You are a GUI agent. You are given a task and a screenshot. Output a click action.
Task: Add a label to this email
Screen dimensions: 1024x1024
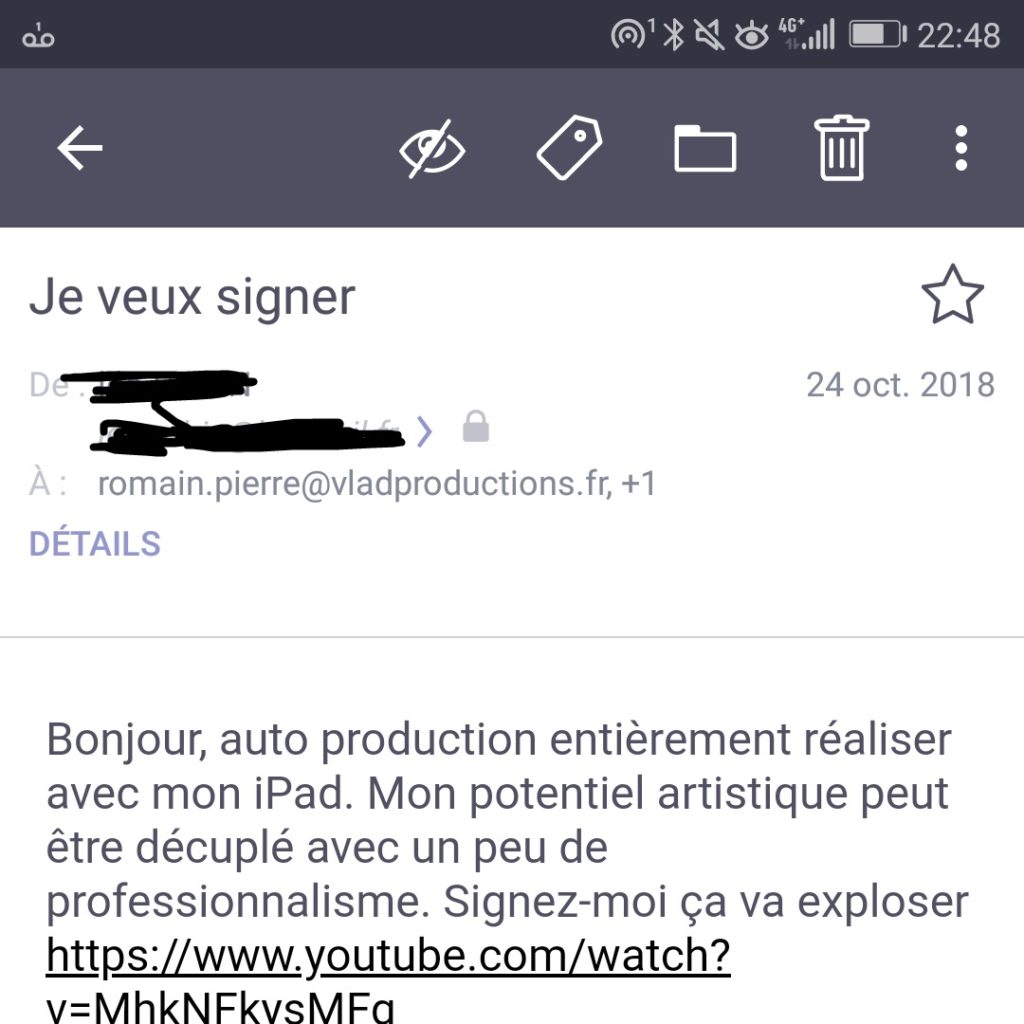pyautogui.click(x=569, y=148)
